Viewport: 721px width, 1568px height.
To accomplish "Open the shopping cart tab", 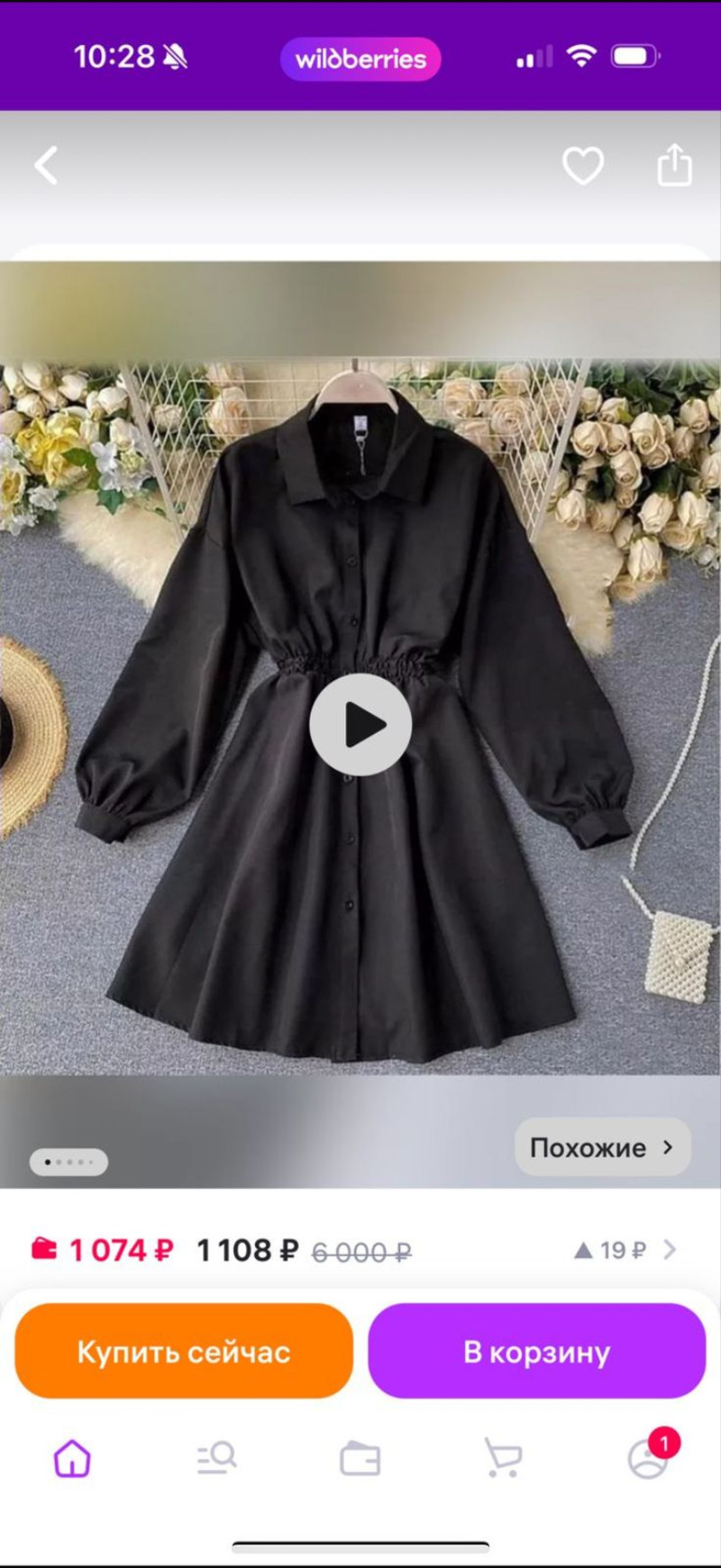I will [503, 1458].
